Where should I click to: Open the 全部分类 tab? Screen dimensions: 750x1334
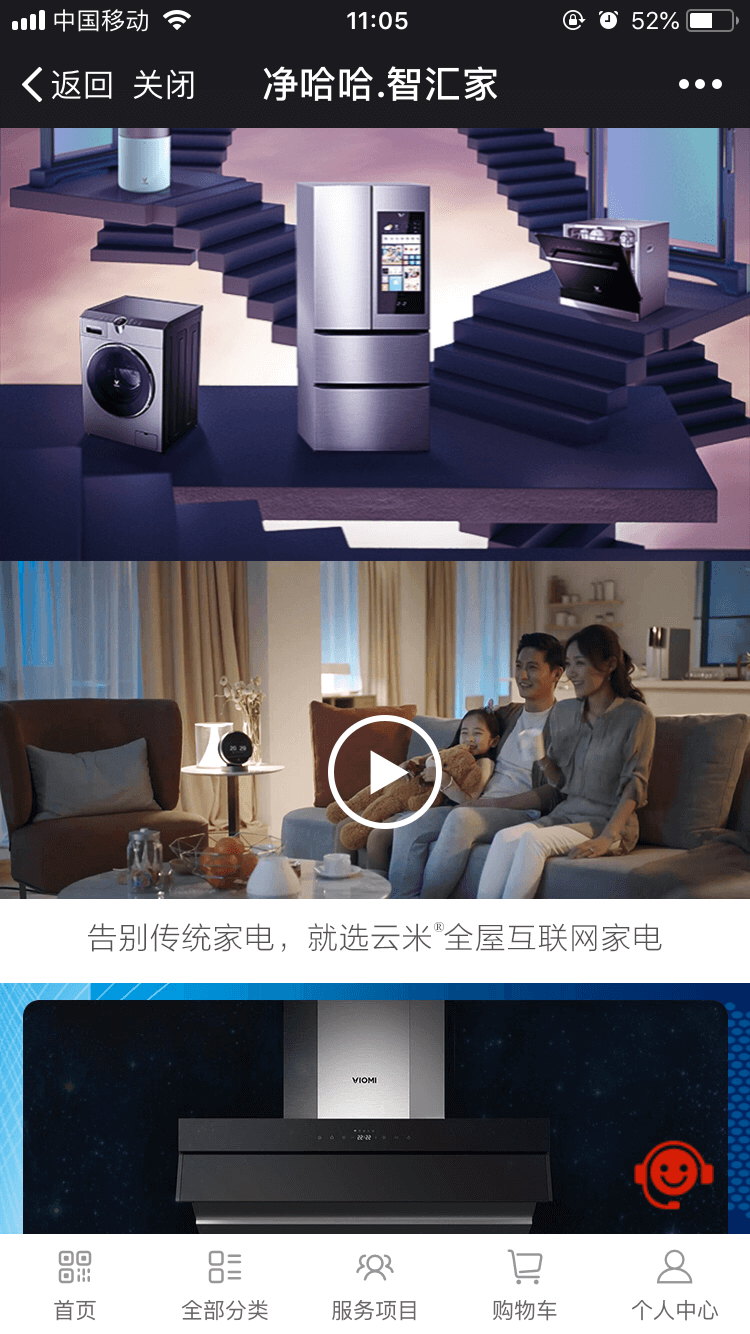click(225, 1285)
